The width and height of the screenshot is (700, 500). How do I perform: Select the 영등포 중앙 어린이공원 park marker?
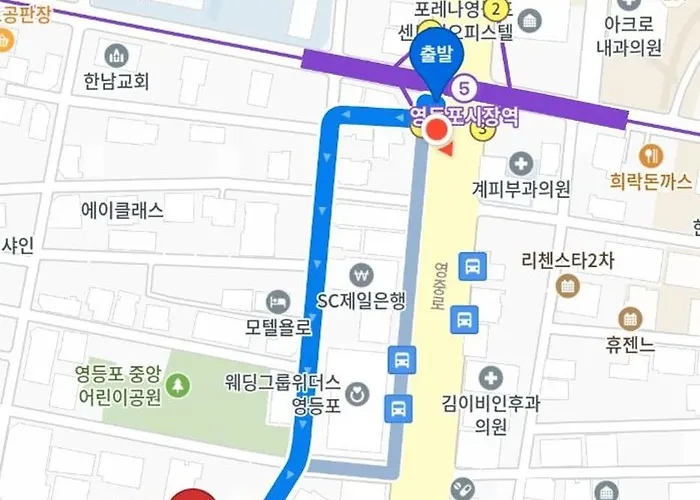[177, 383]
